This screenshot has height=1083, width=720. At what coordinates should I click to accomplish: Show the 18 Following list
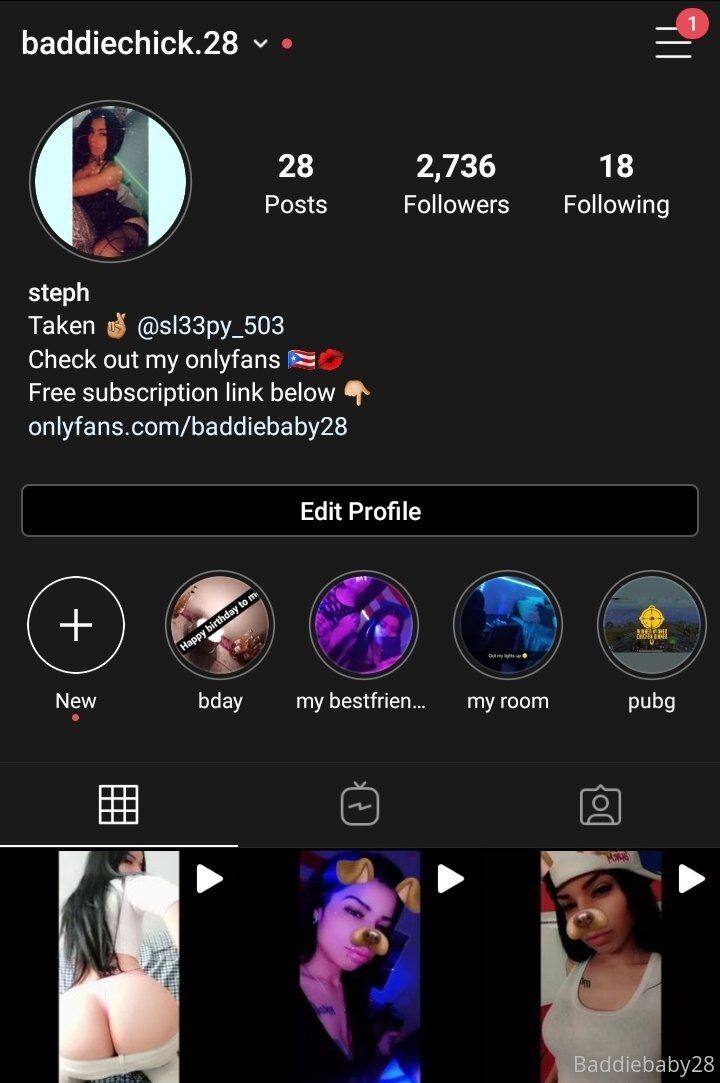[x=616, y=184]
